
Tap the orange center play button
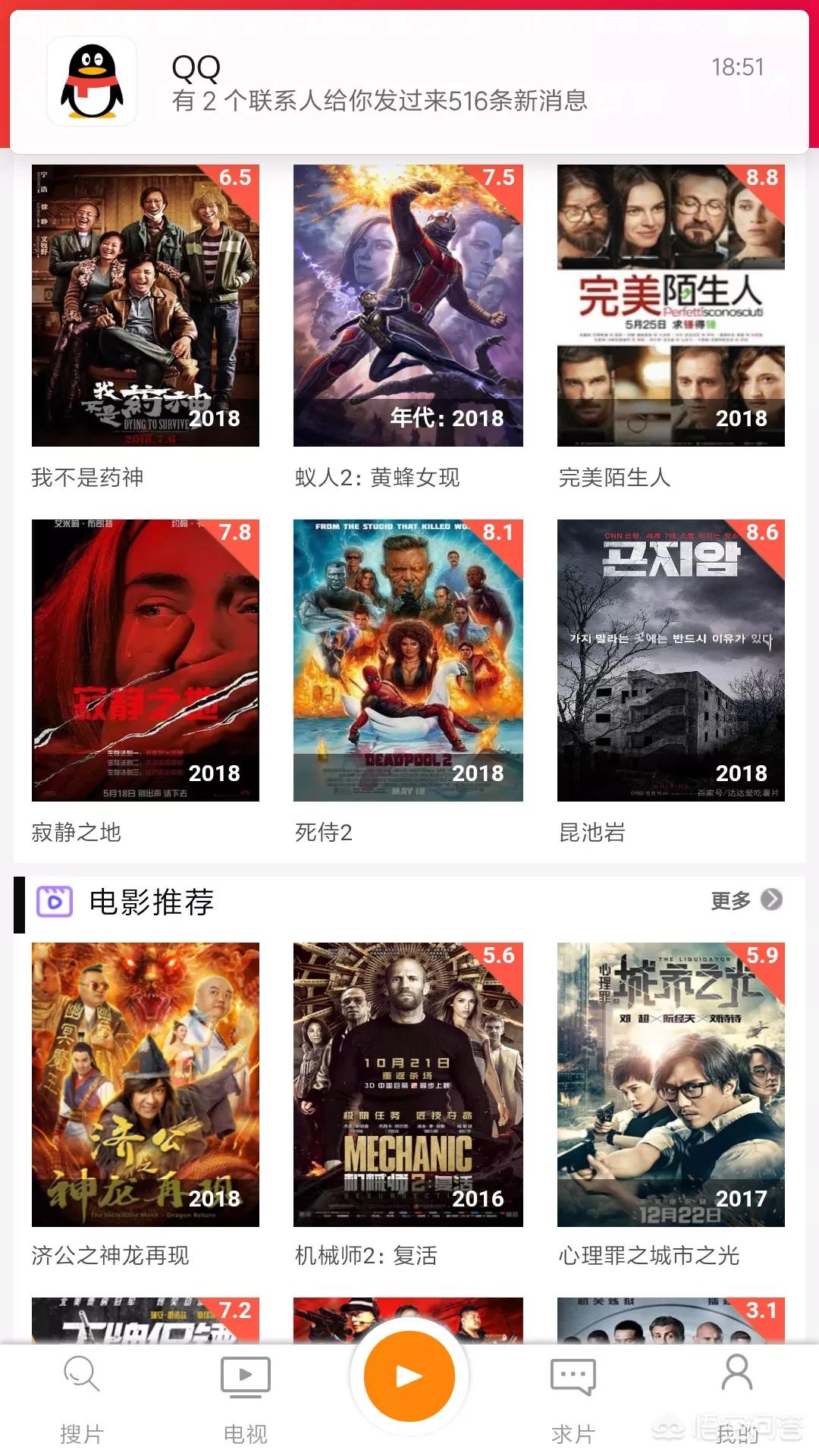click(x=409, y=1376)
